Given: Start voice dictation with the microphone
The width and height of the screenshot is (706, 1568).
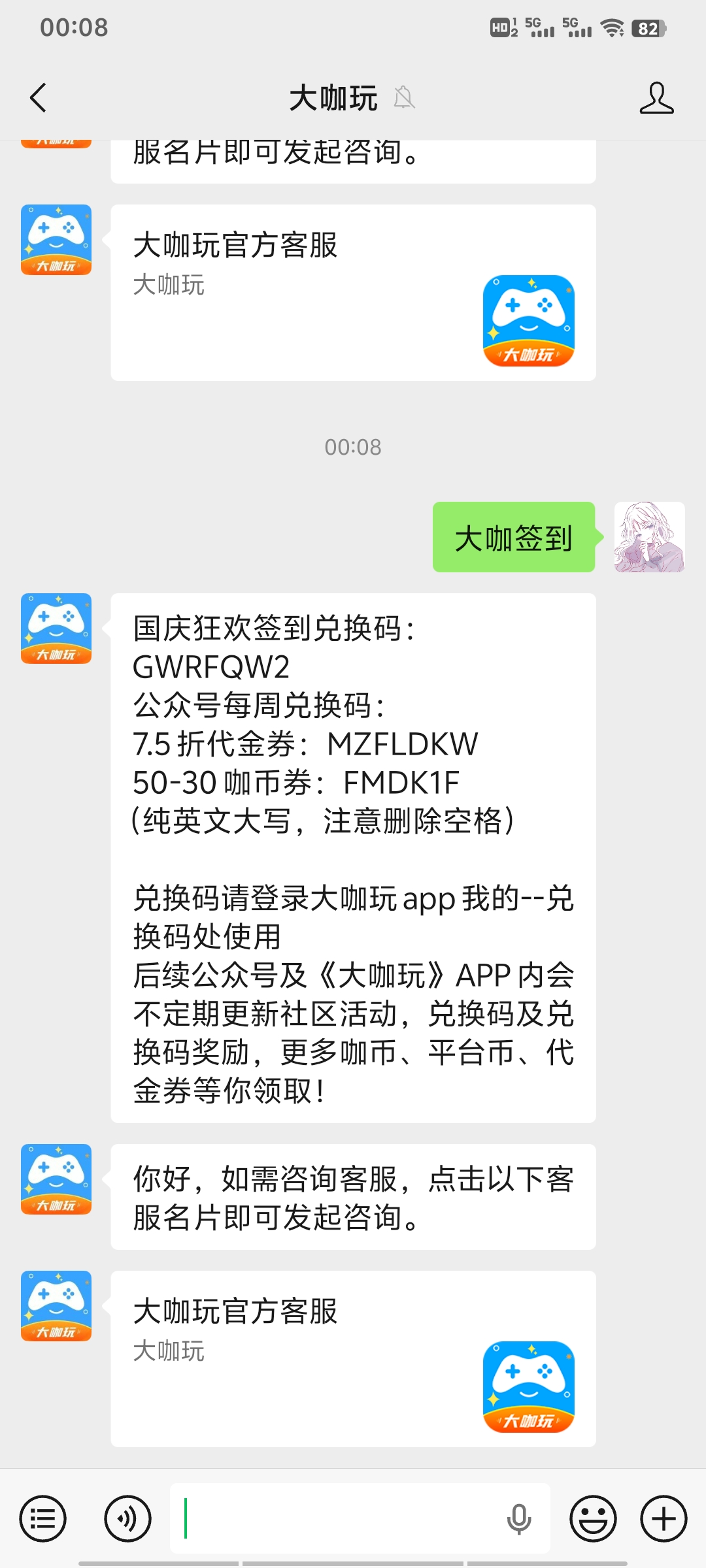Looking at the screenshot, I should 519,1518.
